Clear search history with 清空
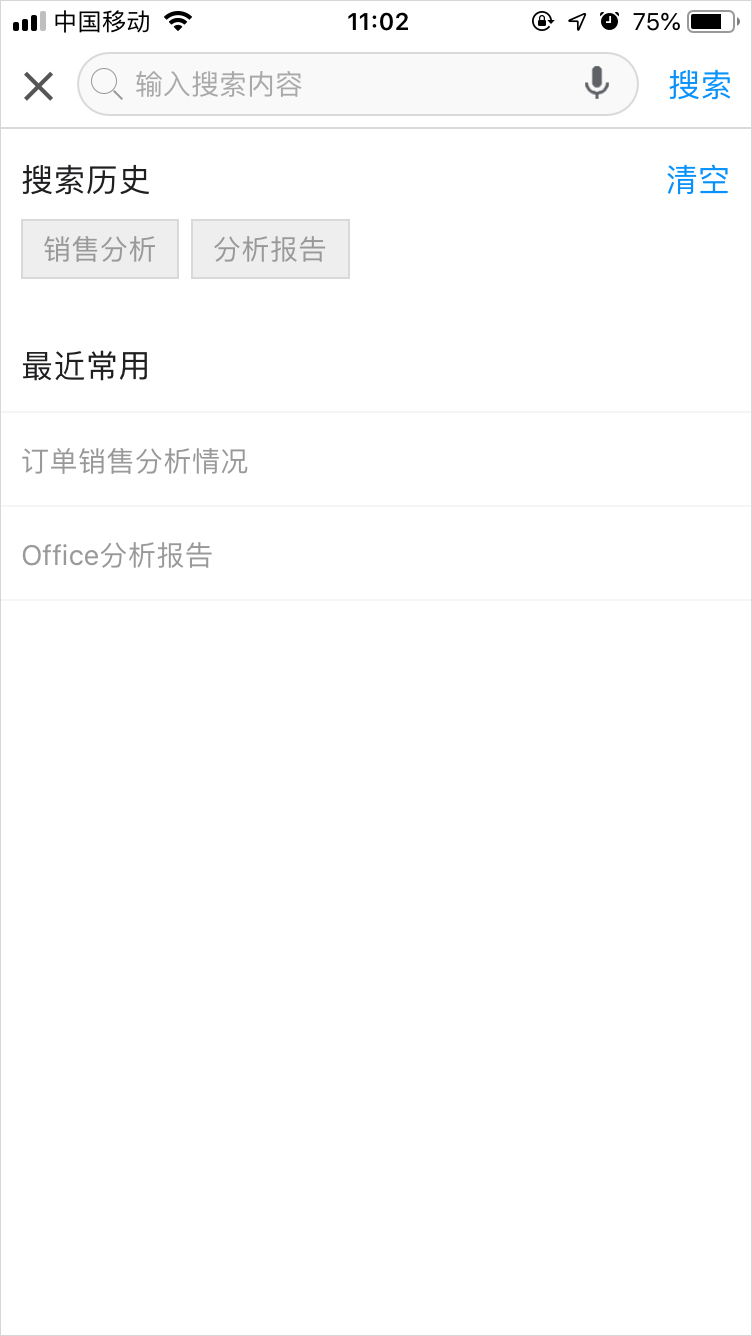The height and width of the screenshot is (1336, 752). pyautogui.click(x=698, y=180)
